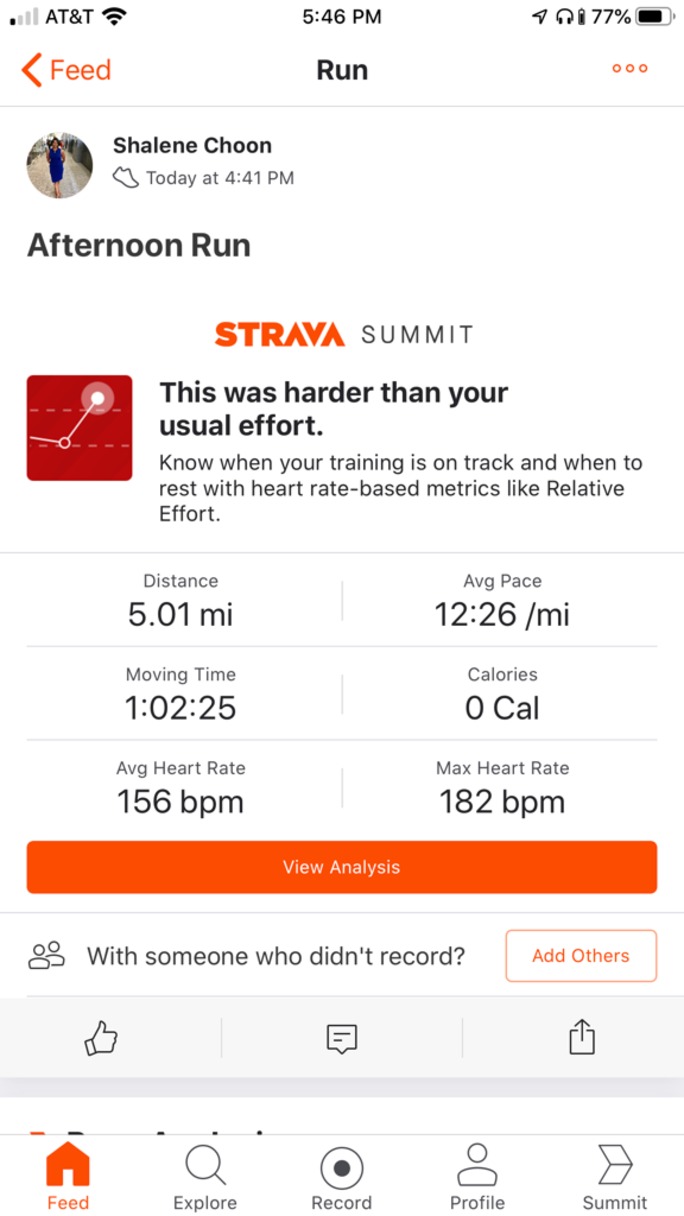Tap the View Analysis button
Screen dimensions: 684x1216
point(342,867)
